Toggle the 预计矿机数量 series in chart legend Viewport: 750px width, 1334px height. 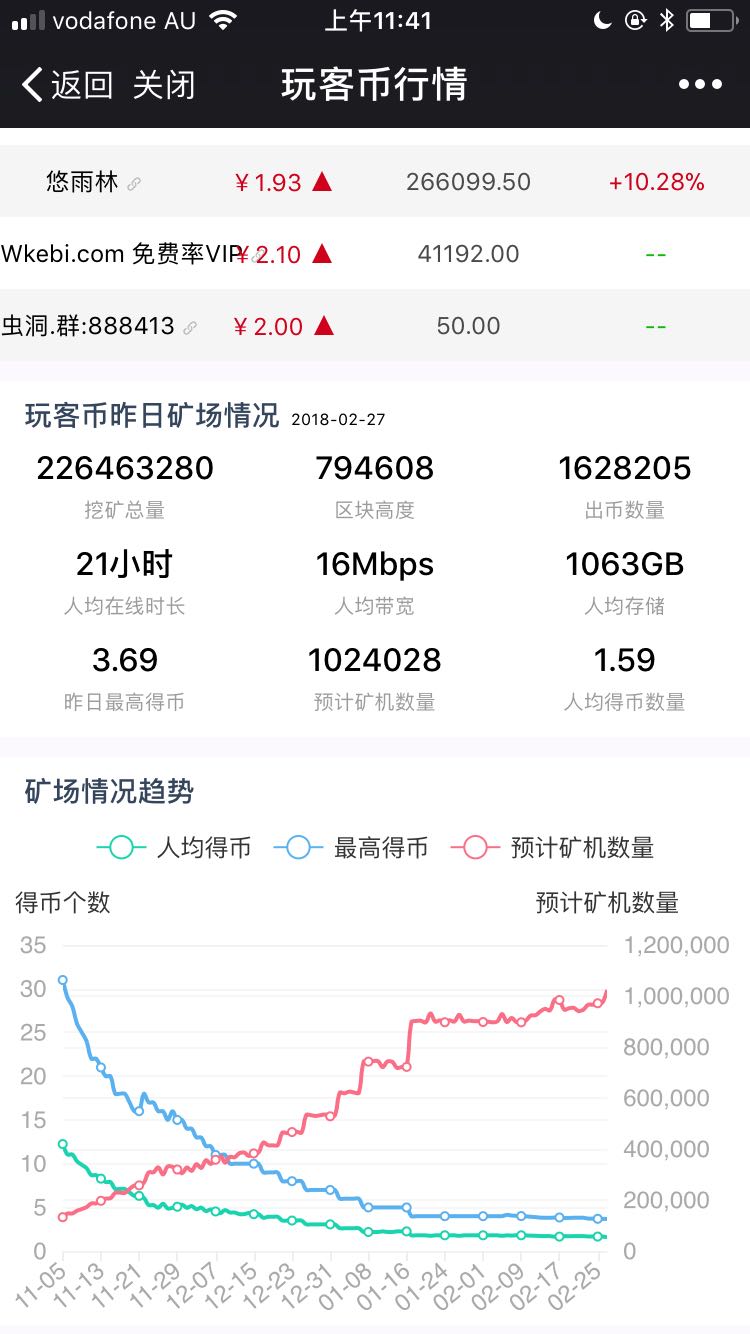pos(553,848)
